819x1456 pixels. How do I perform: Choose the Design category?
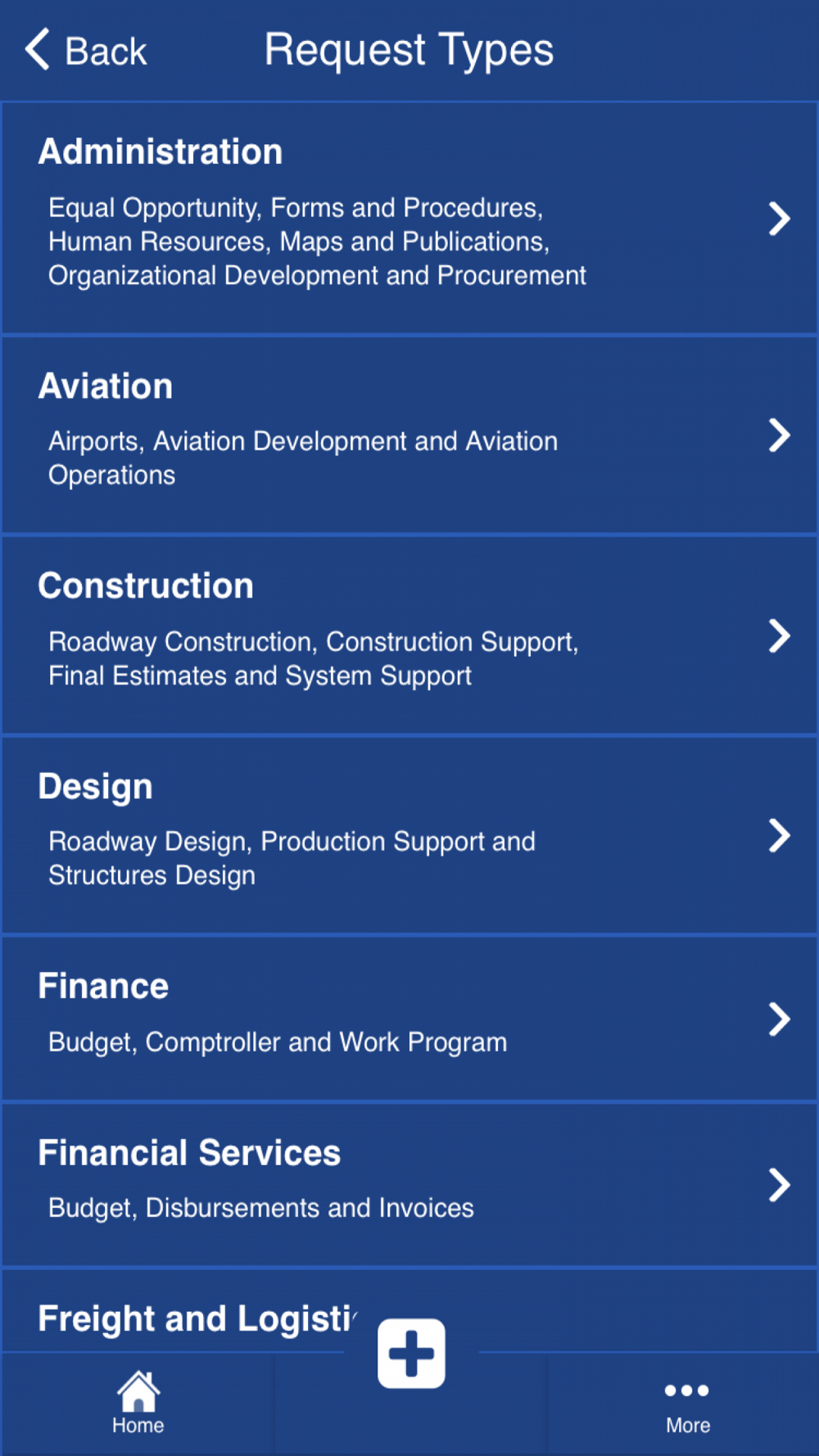409,835
